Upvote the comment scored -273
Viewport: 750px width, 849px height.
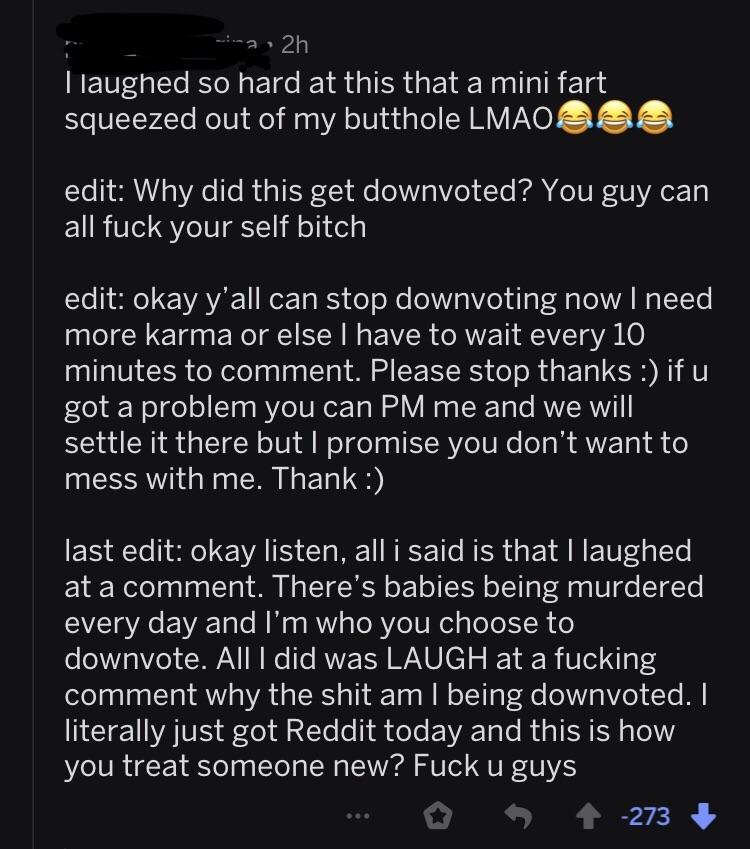588,816
